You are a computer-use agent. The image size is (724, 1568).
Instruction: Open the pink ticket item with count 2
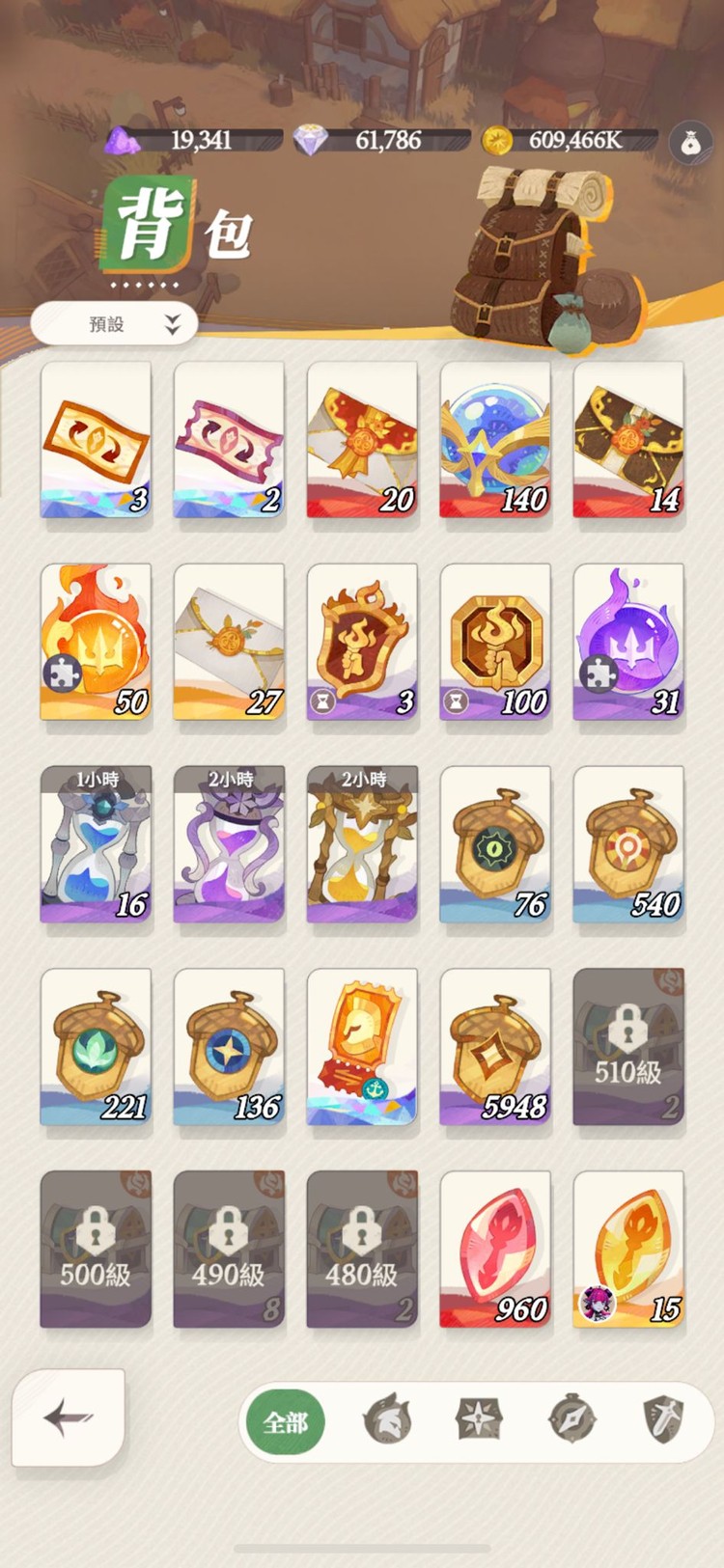[229, 440]
